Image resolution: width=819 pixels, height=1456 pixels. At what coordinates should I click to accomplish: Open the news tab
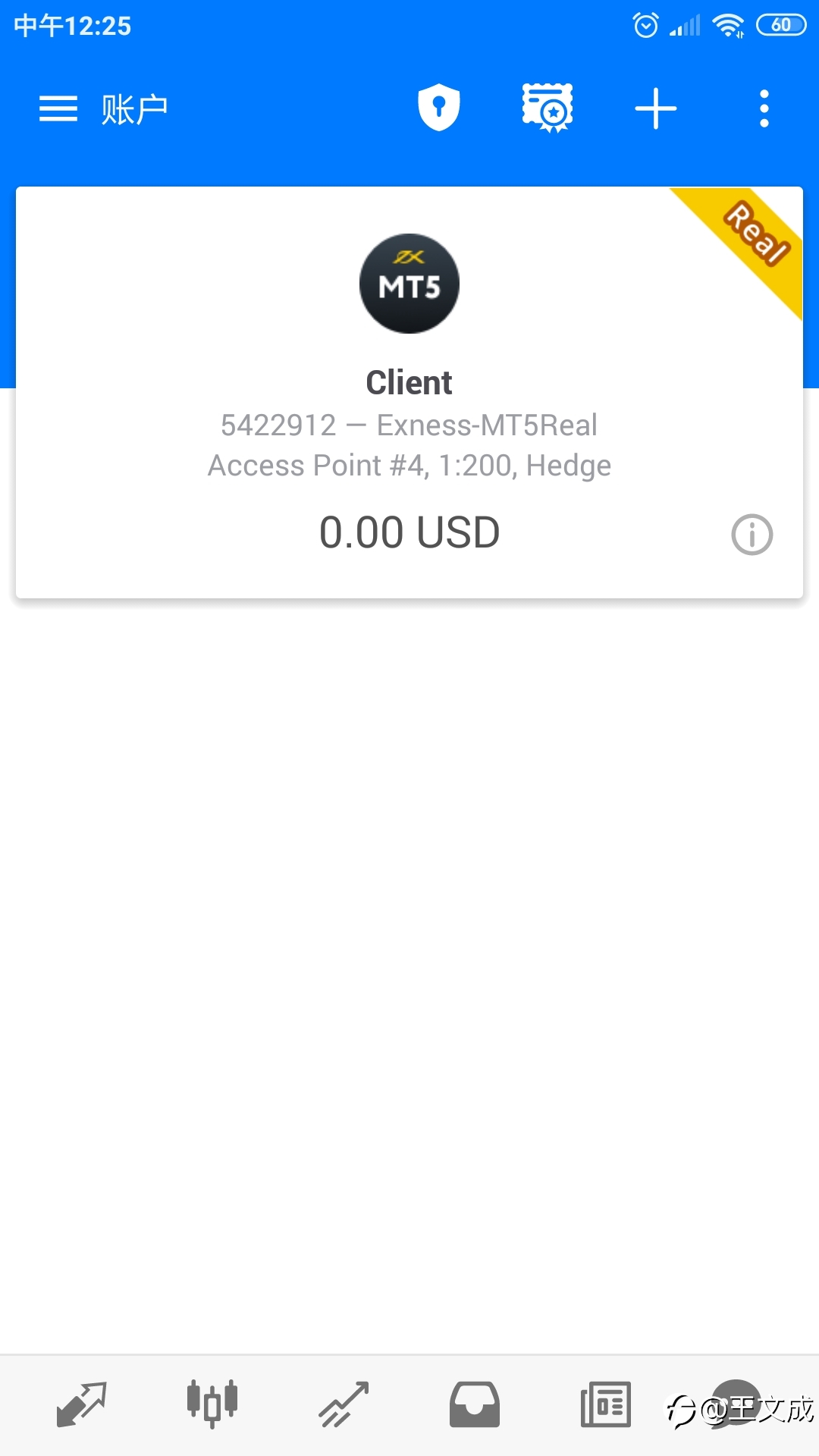click(605, 1404)
